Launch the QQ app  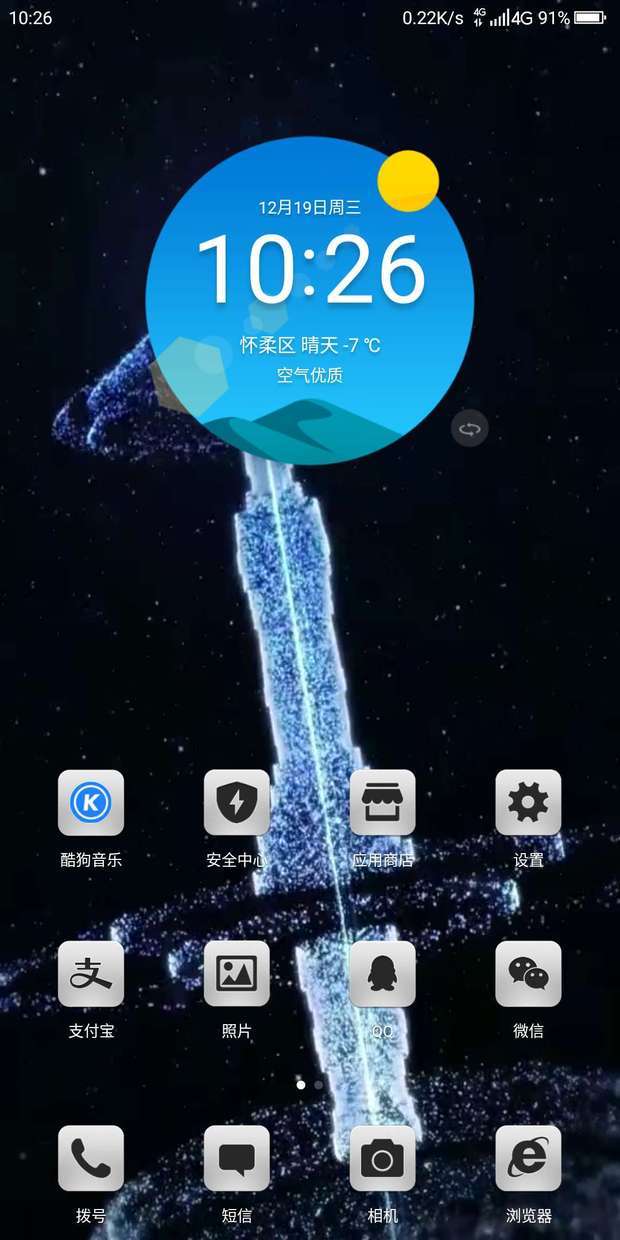(383, 973)
